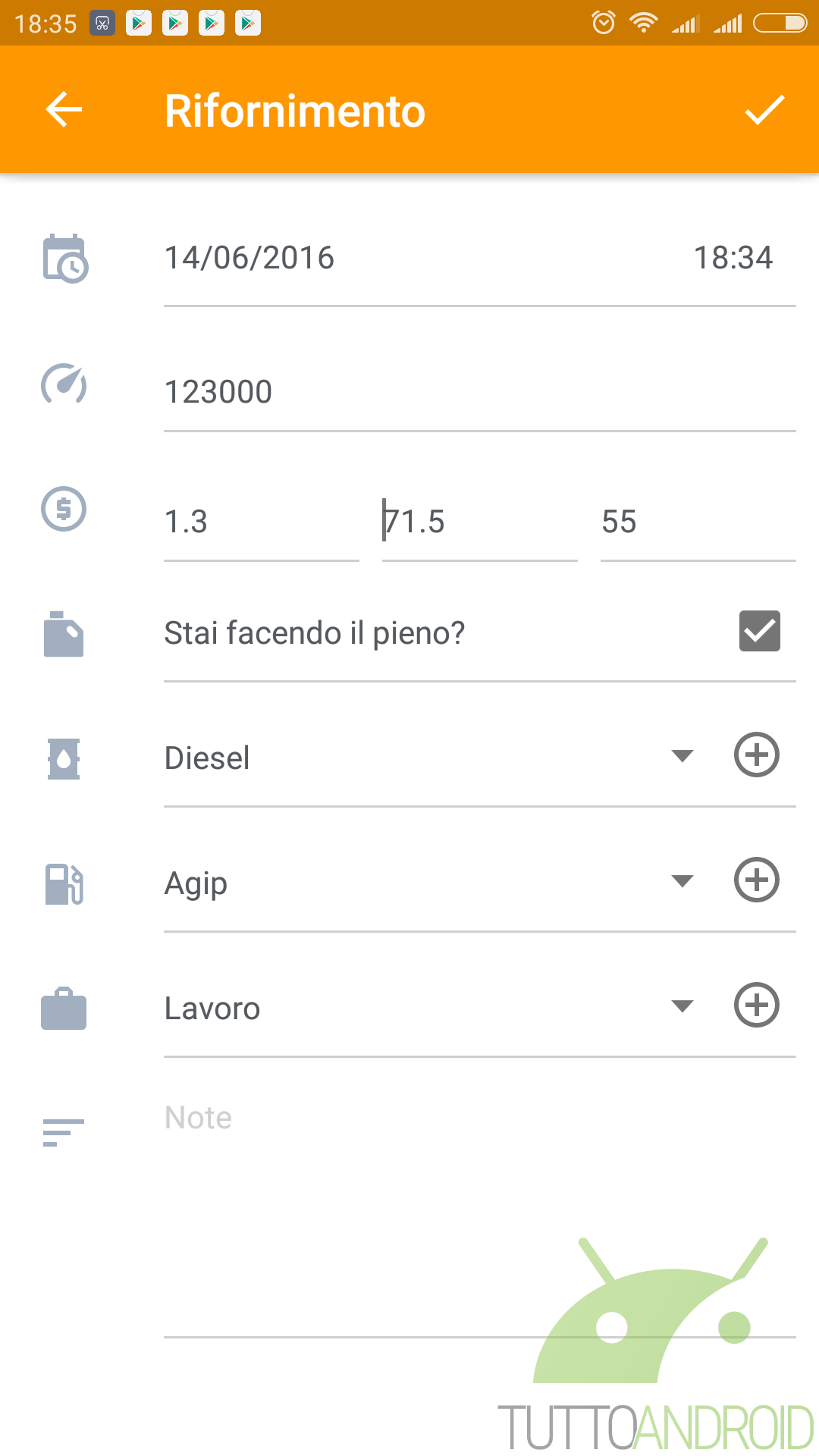This screenshot has height=1456, width=819.
Task: Expand the Lavoro reason dropdown
Action: [x=430, y=1008]
